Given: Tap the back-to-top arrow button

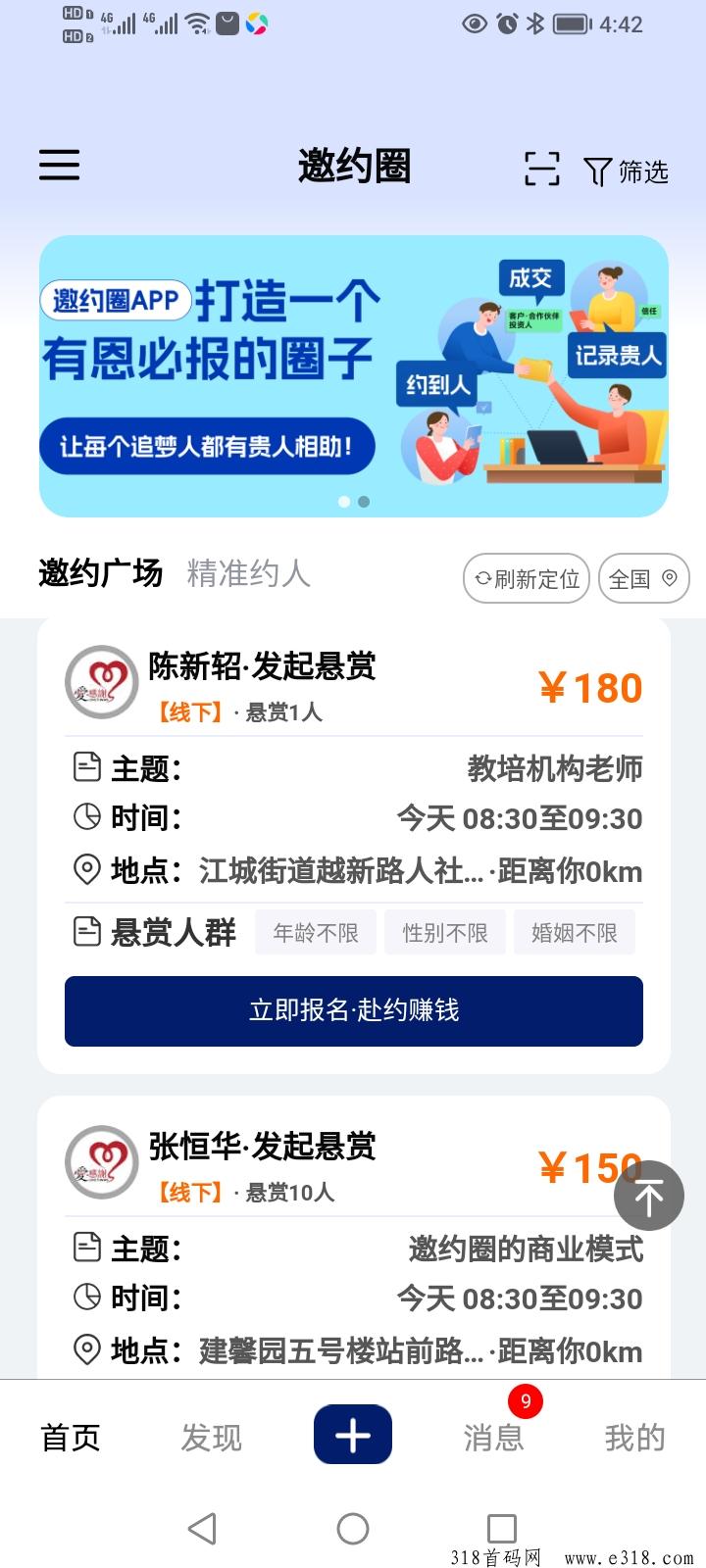Looking at the screenshot, I should pos(648,1196).
